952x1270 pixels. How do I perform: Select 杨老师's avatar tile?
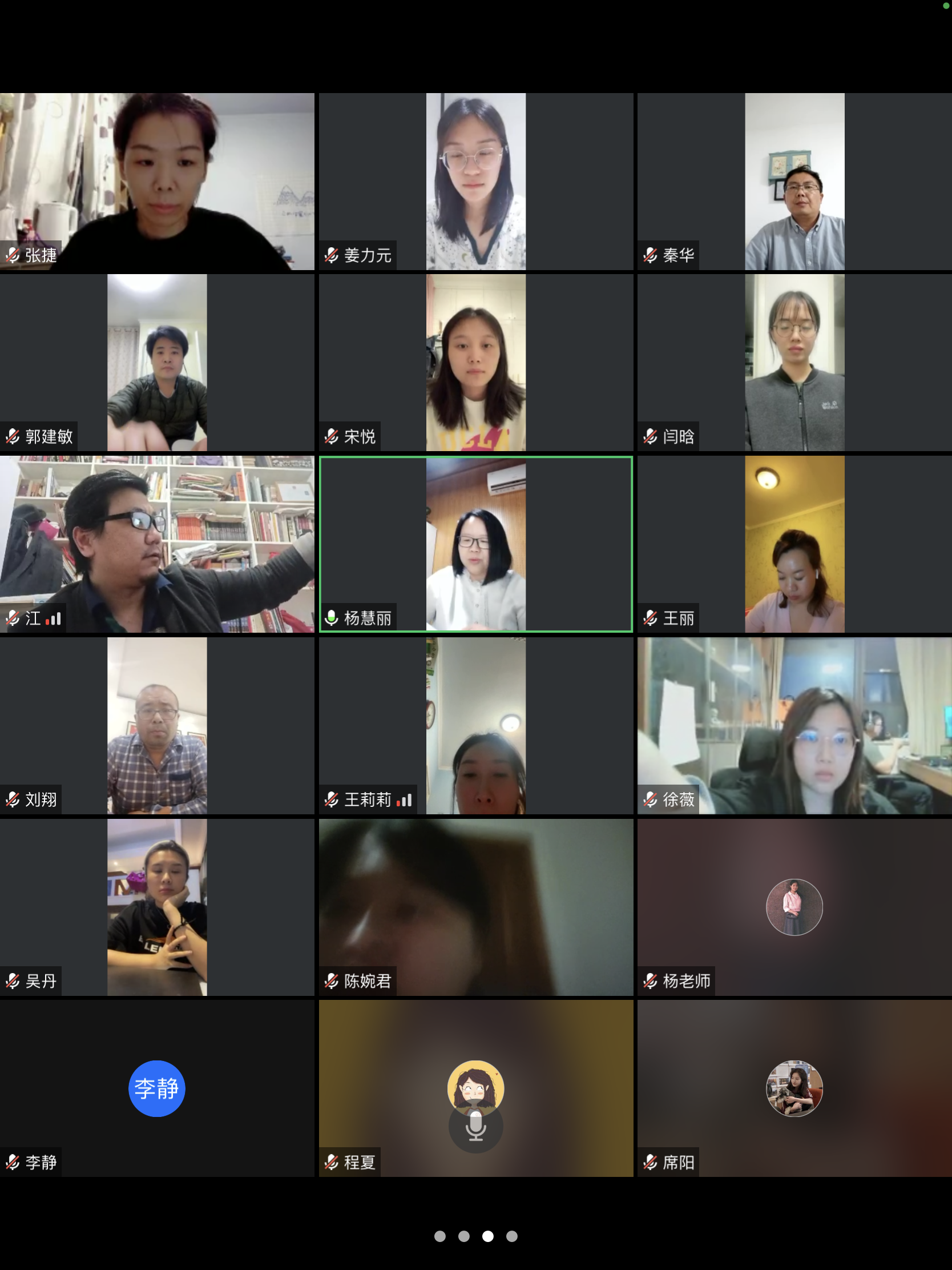tap(794, 907)
